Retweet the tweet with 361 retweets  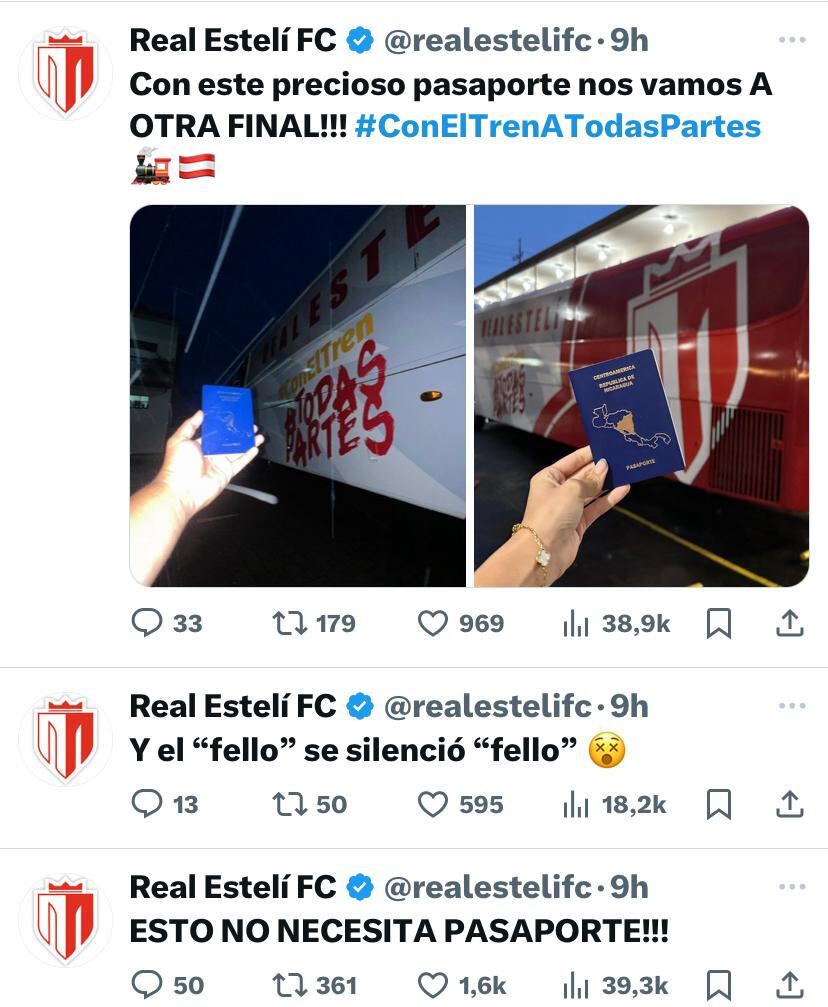tap(291, 985)
